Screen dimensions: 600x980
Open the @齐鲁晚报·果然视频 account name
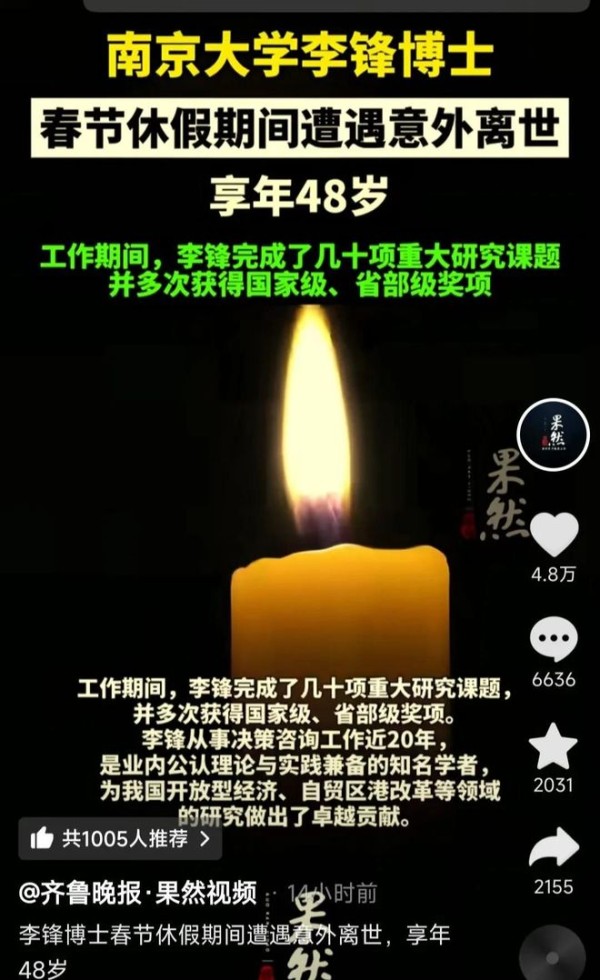(138, 893)
